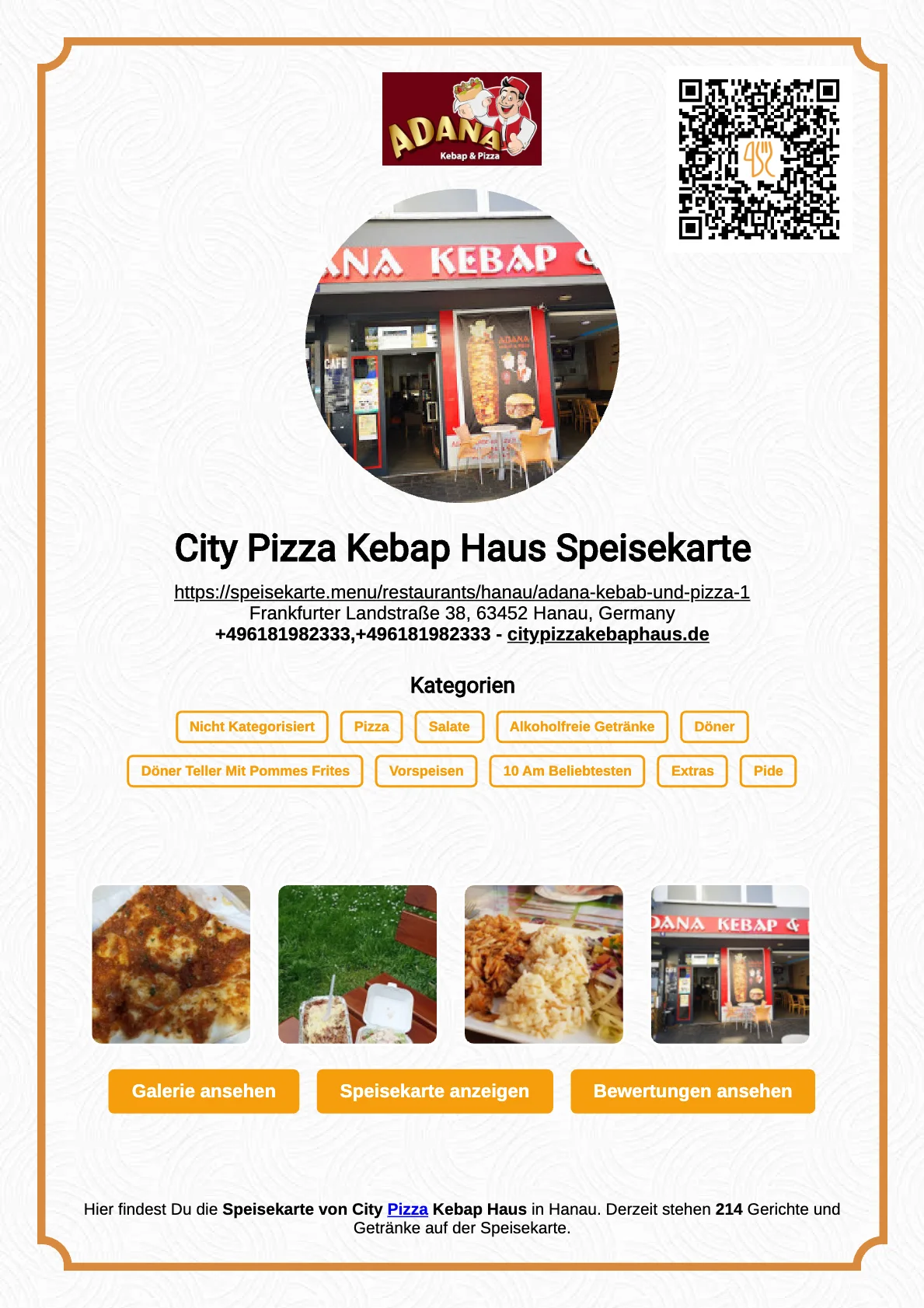Open Bewertungen ansehen
The width and height of the screenshot is (924, 1308).
(x=692, y=1091)
